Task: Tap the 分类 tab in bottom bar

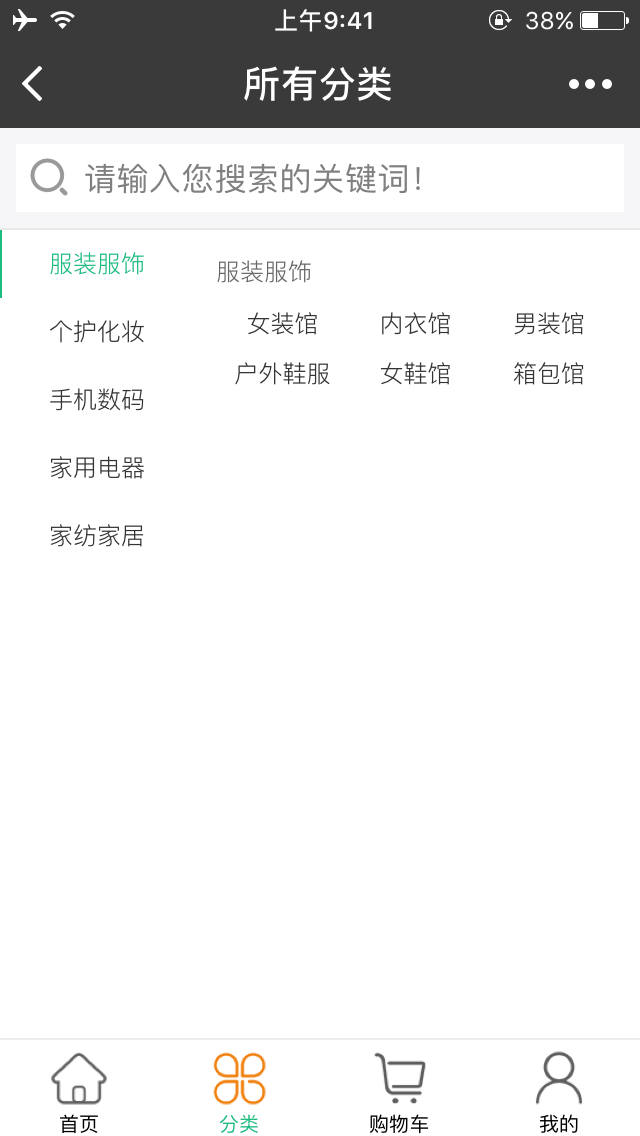Action: [239, 1092]
